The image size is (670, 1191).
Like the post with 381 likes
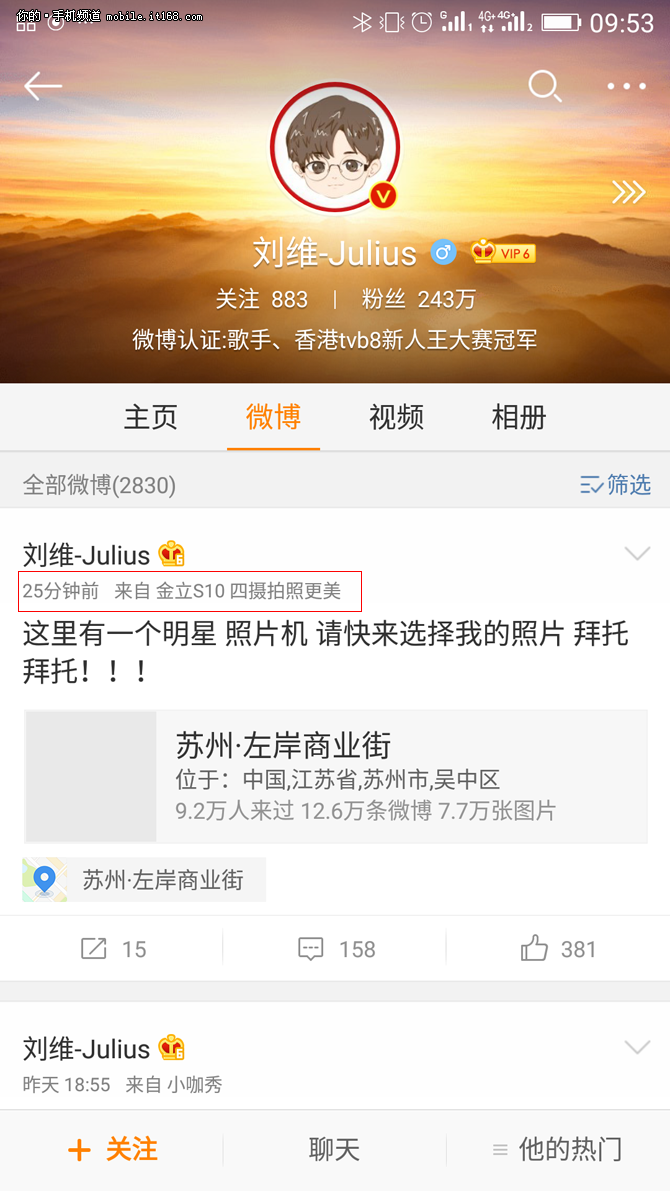tap(558, 949)
